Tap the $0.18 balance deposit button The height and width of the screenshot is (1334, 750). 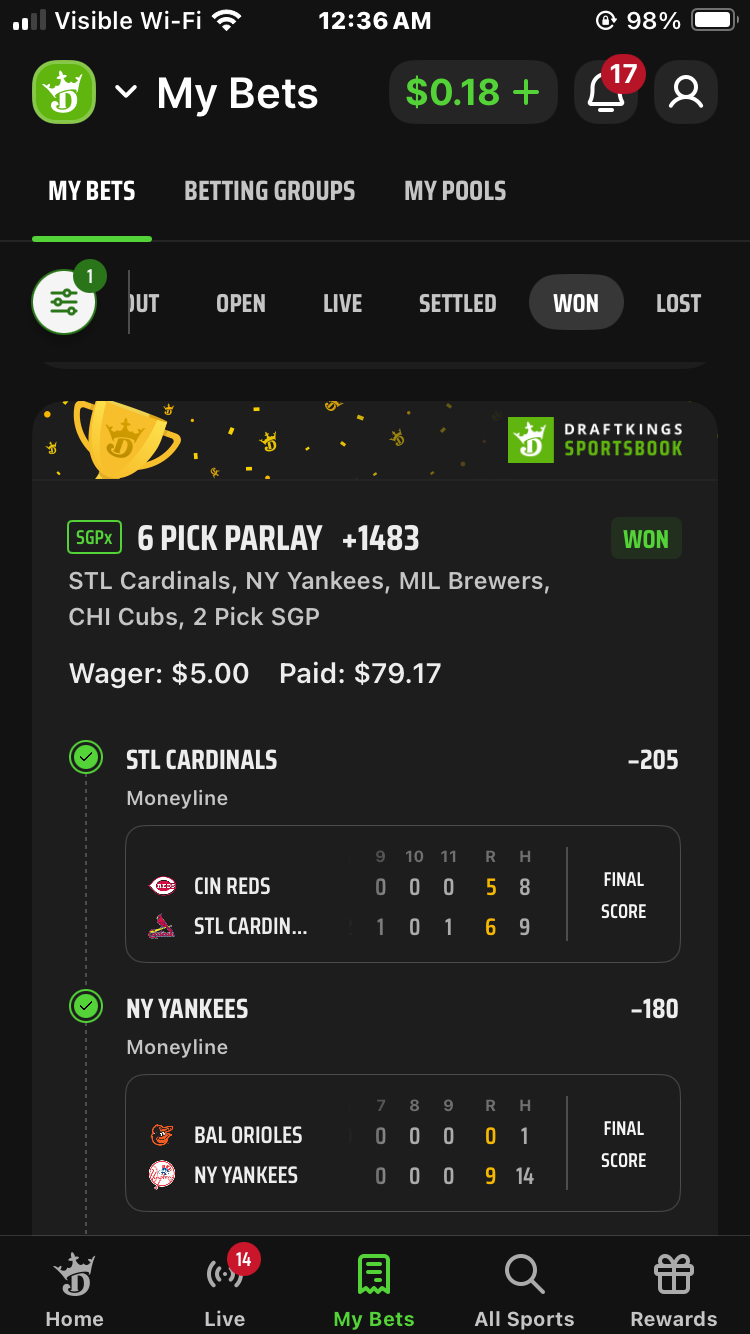pos(472,92)
